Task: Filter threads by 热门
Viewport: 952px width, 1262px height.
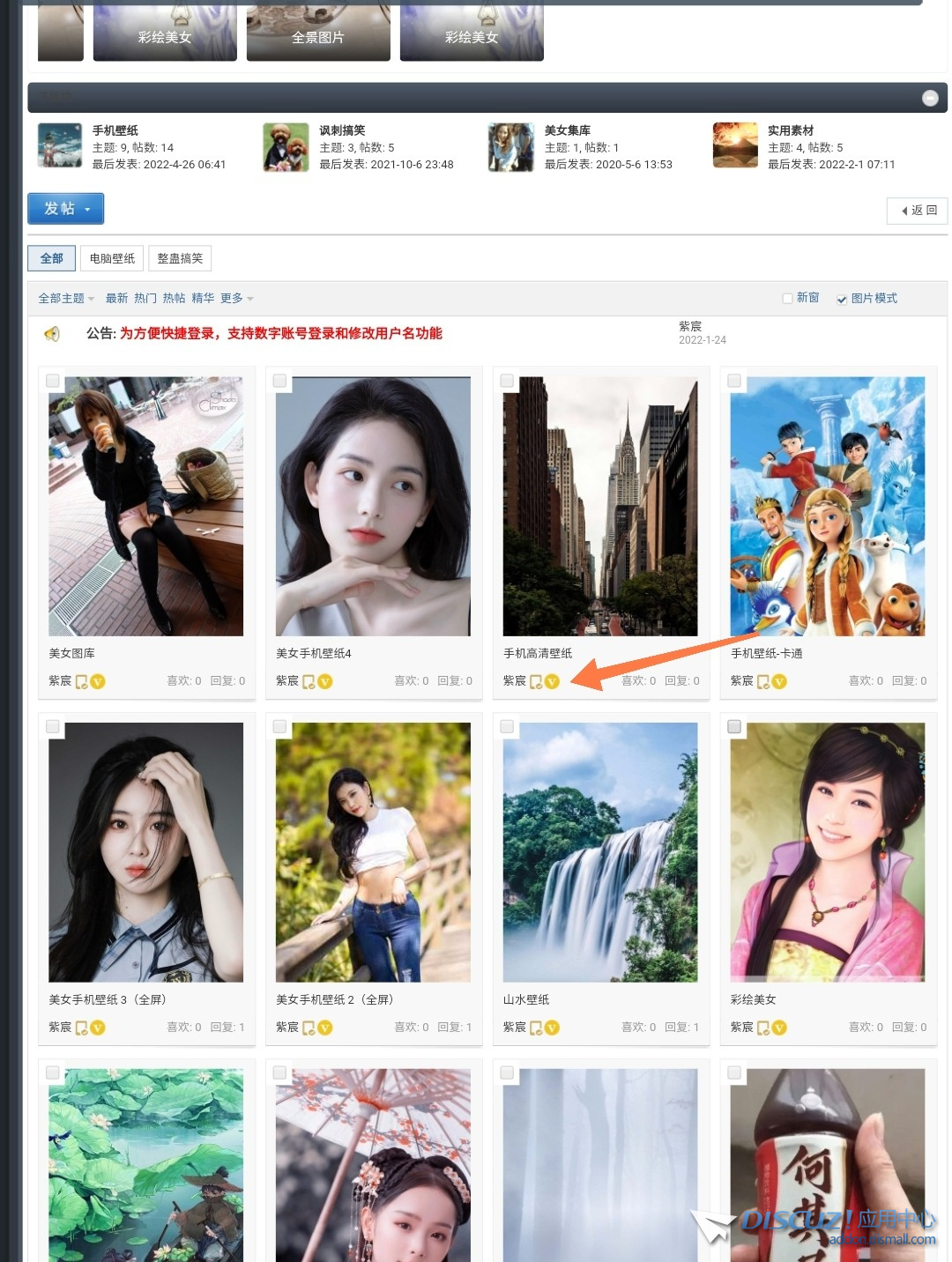Action: pos(145,299)
